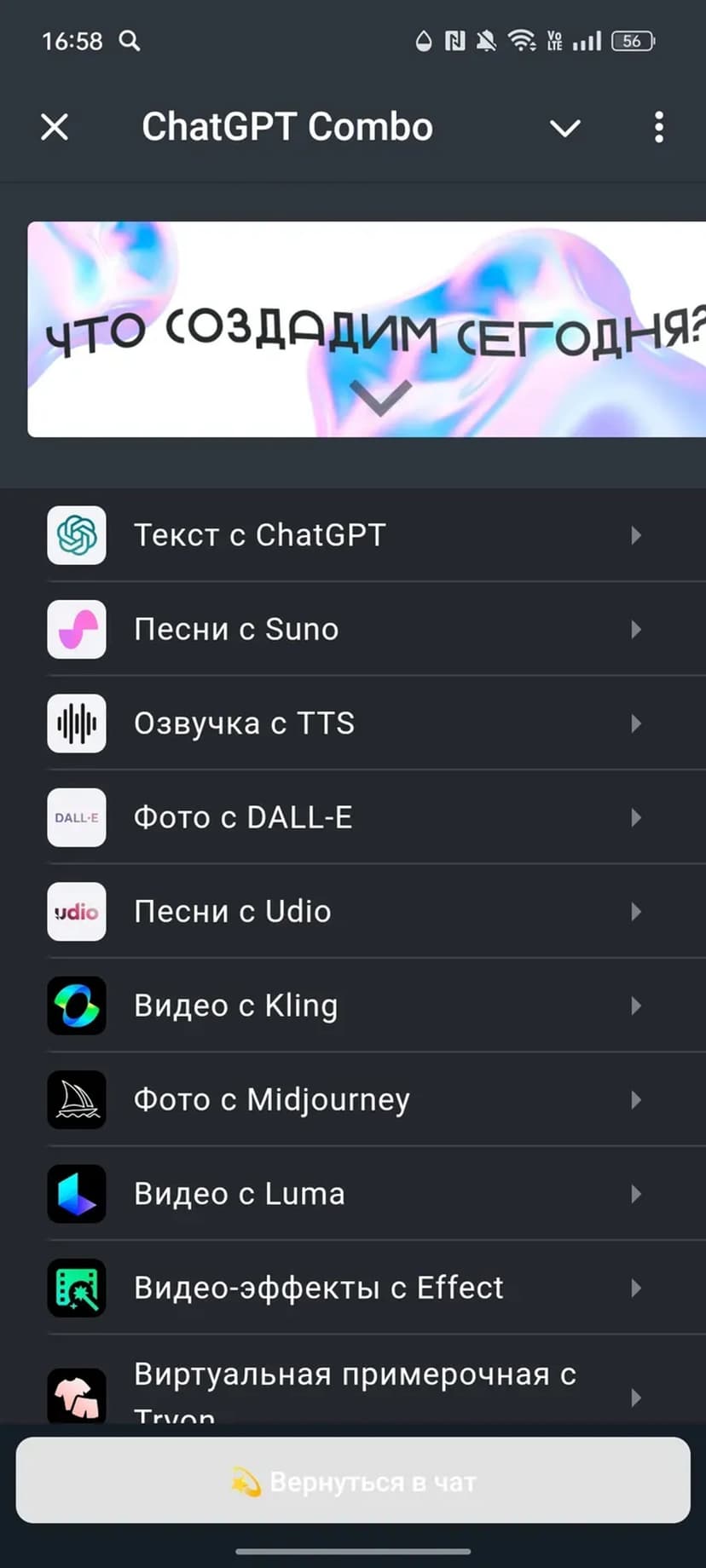Screen dimensions: 706x1568
Task: Open Текст с ChatGPT
Action: click(341, 535)
